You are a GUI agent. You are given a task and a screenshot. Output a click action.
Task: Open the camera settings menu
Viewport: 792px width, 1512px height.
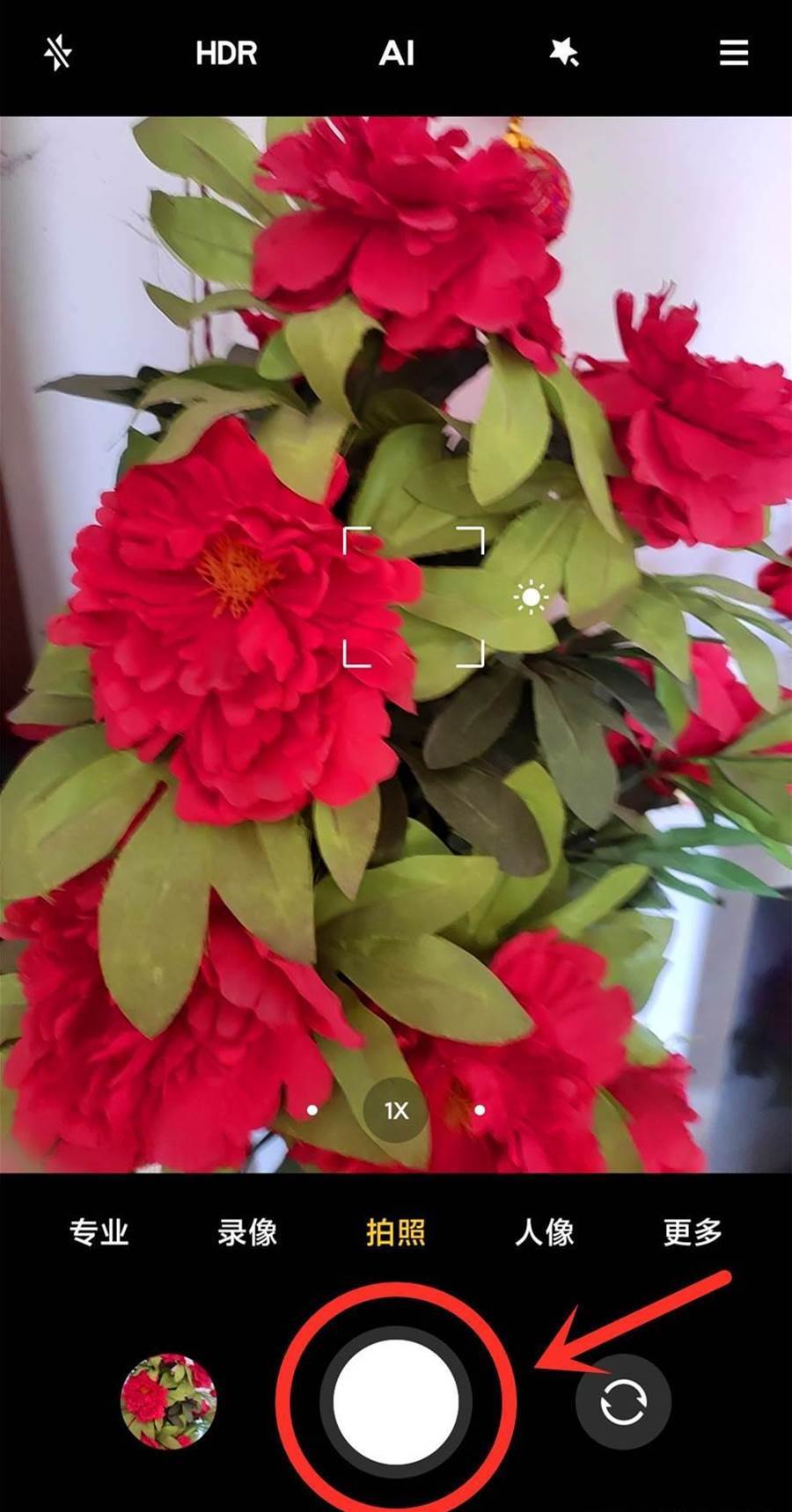click(733, 54)
